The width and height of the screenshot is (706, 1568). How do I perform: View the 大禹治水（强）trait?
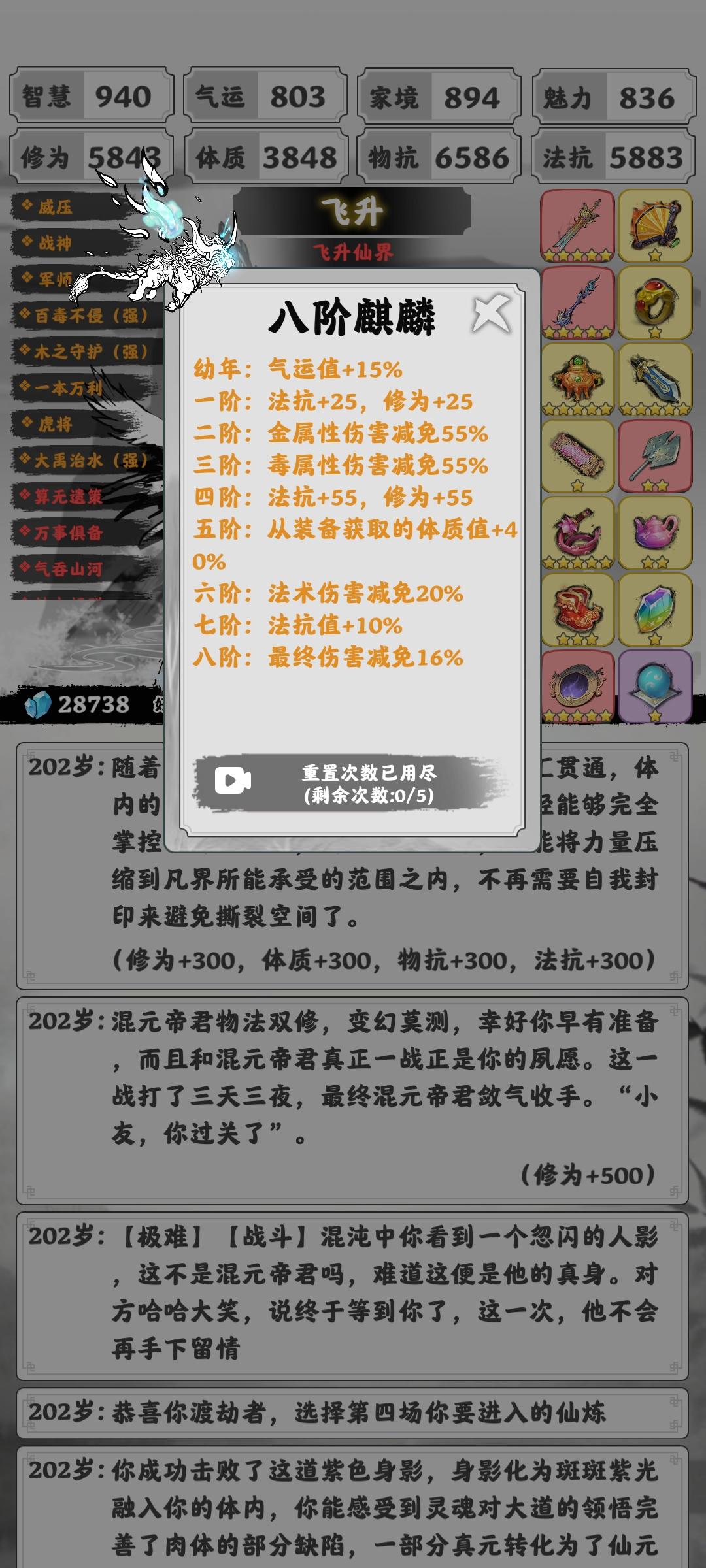(x=85, y=461)
